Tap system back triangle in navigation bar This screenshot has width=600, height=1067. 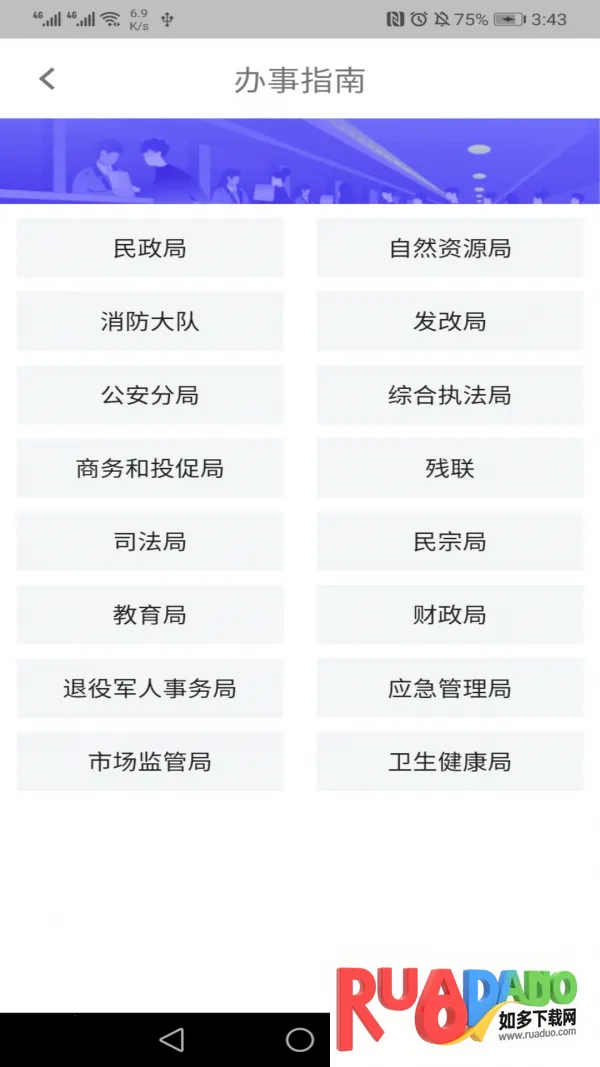click(172, 1040)
